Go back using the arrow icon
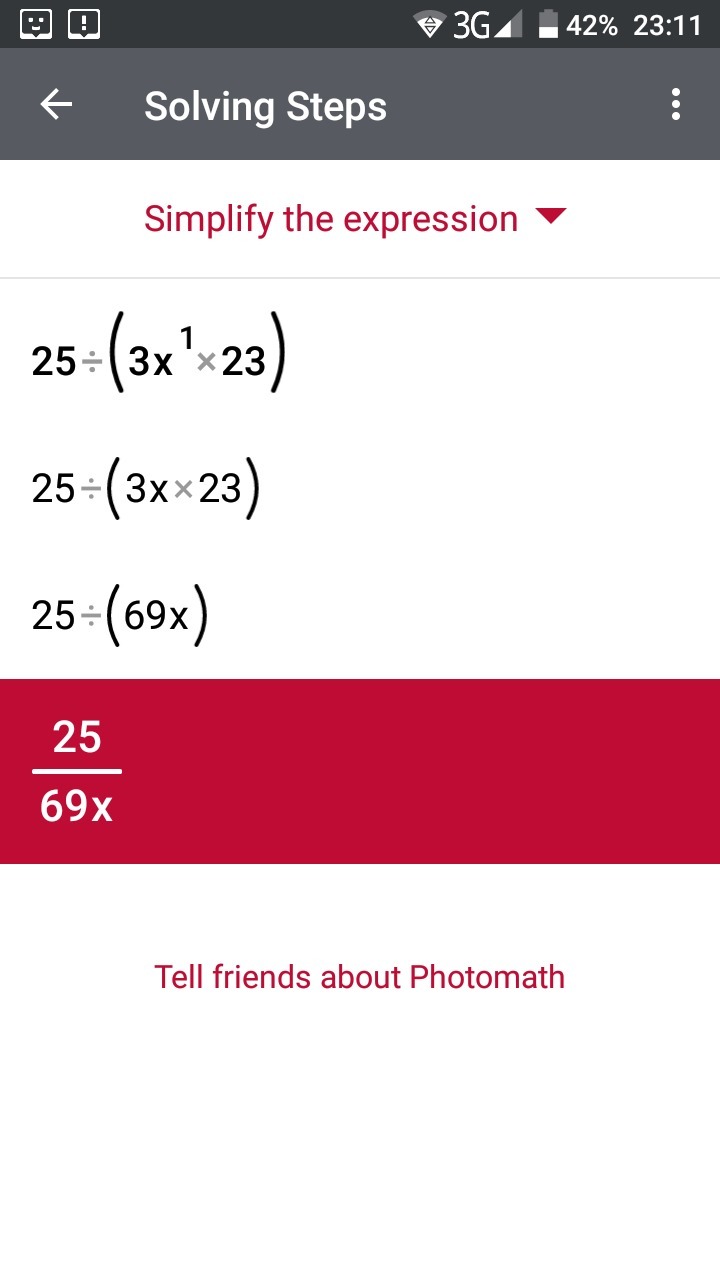This screenshot has width=720, height=1280. click(x=56, y=105)
